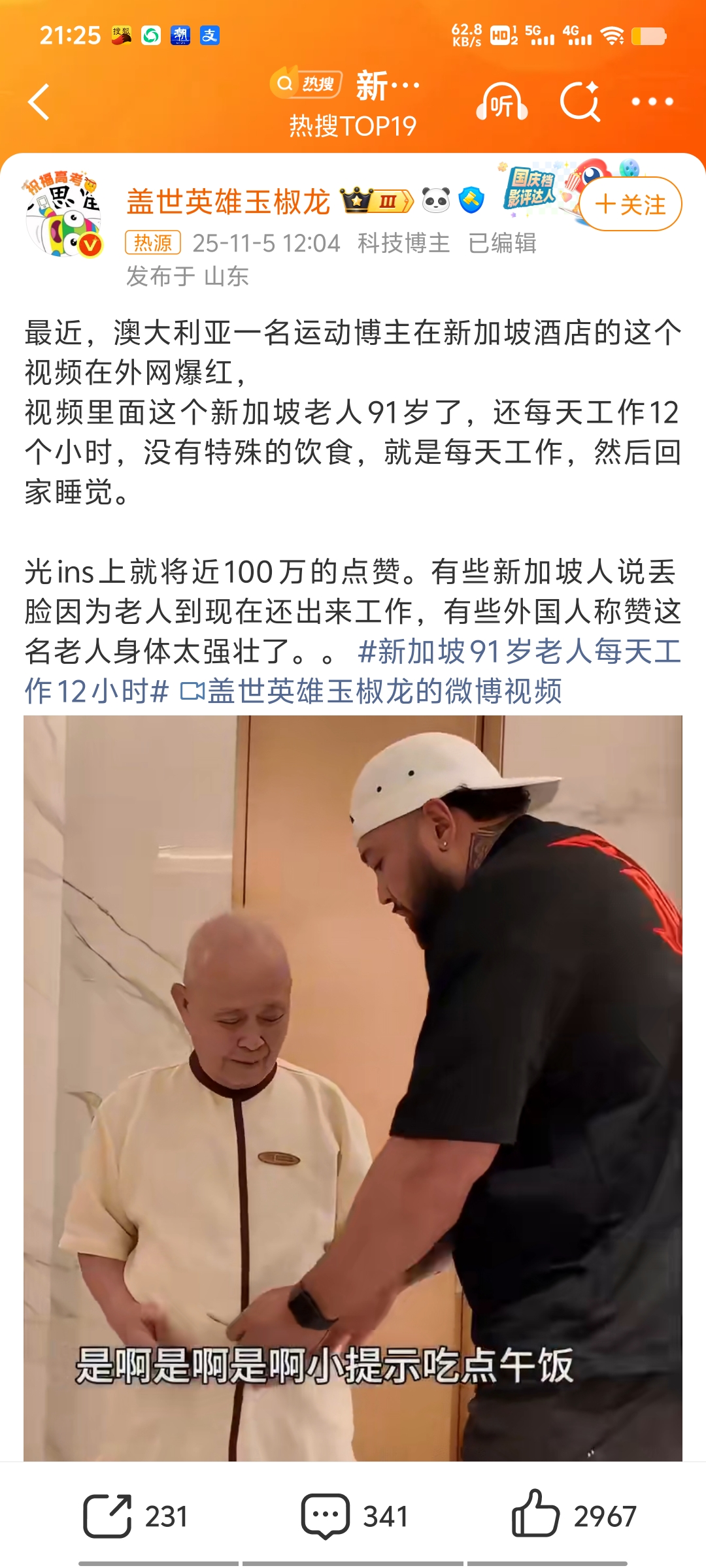Open the AI smart search icon

click(x=580, y=102)
